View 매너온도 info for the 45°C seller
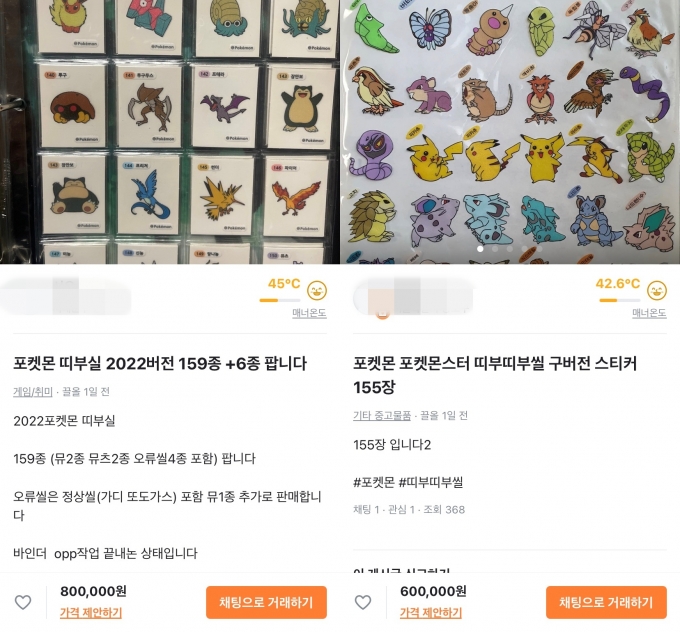The image size is (680, 632). point(310,313)
